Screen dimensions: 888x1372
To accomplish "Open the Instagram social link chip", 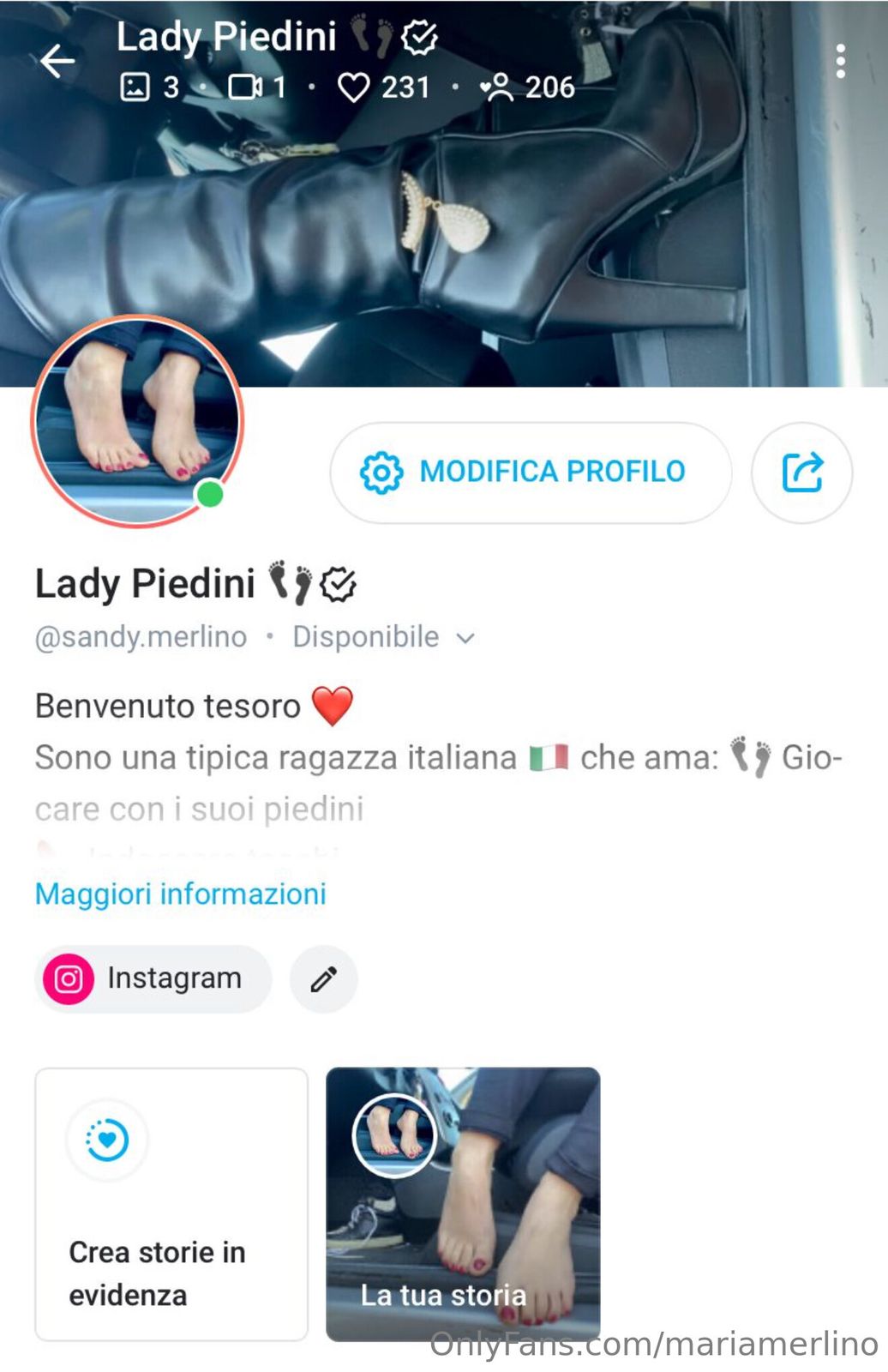I will tap(153, 978).
